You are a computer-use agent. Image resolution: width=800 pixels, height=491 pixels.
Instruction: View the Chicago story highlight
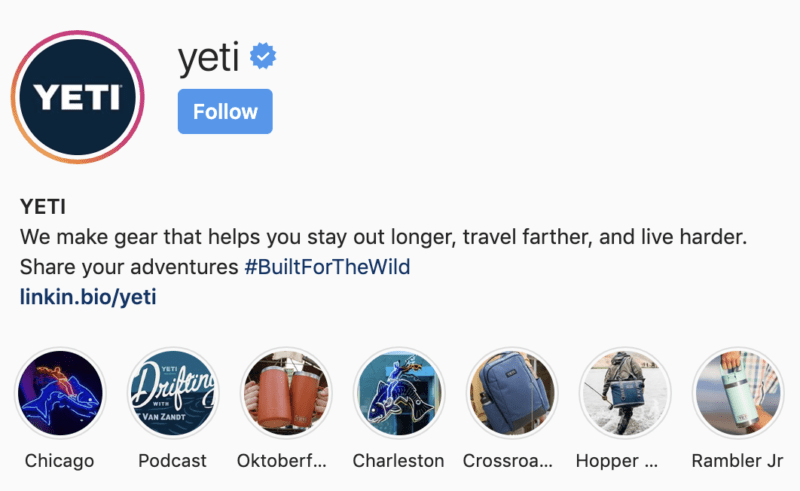[x=60, y=394]
